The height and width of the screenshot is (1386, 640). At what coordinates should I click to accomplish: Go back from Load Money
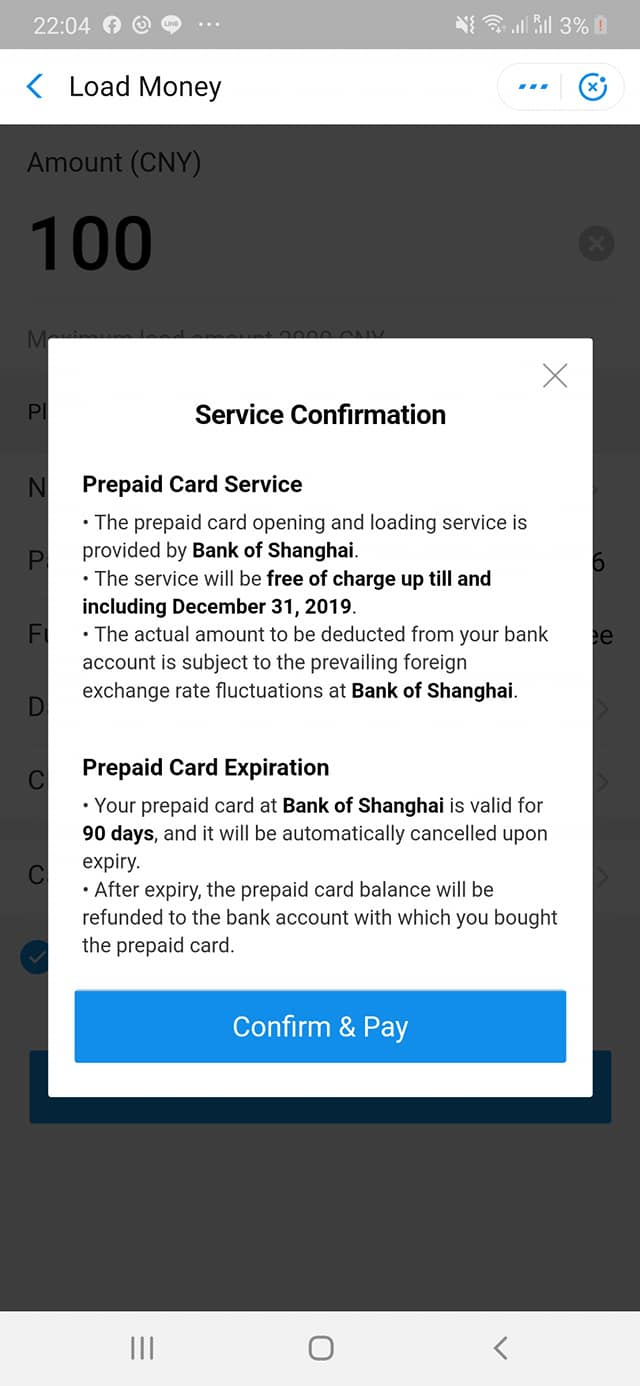[35, 87]
